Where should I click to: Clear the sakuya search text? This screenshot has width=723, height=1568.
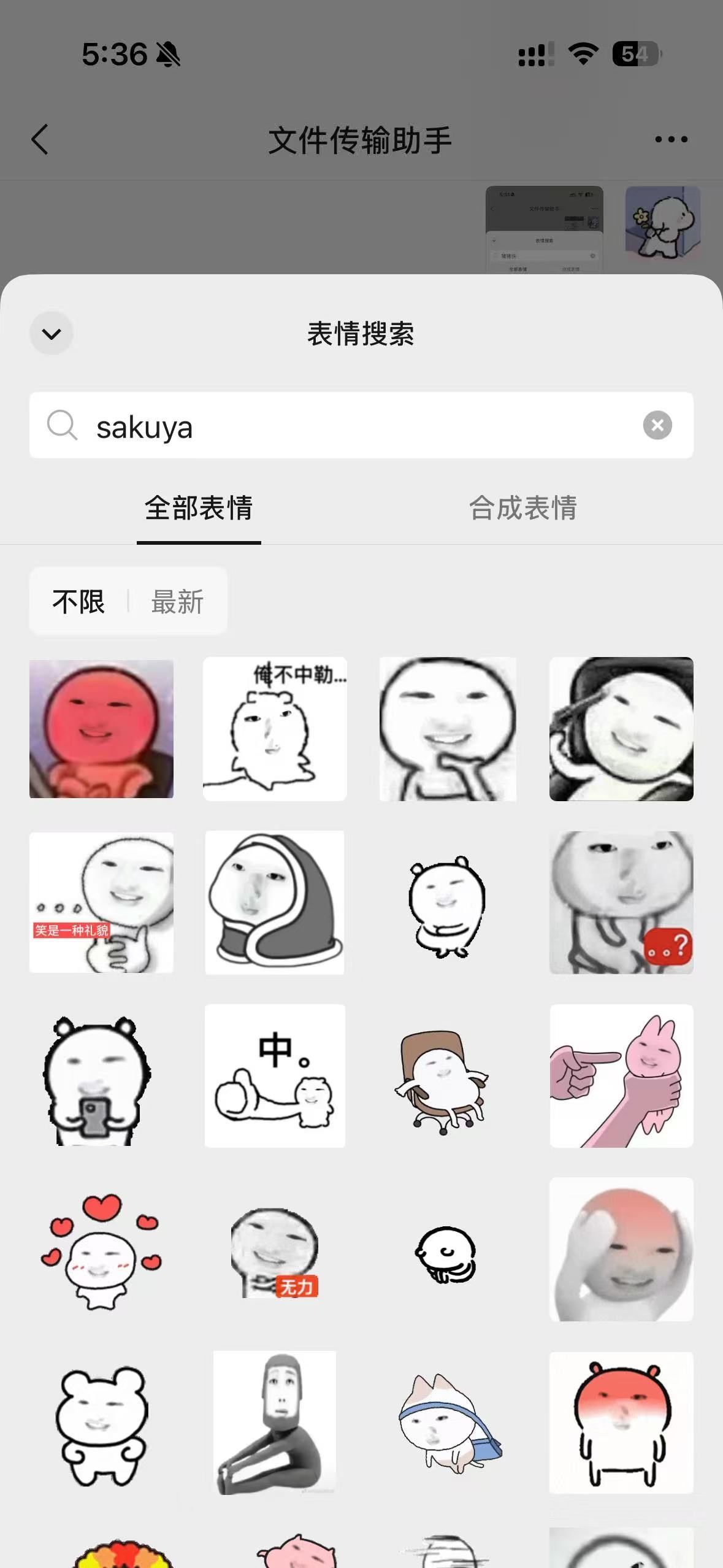pos(657,425)
